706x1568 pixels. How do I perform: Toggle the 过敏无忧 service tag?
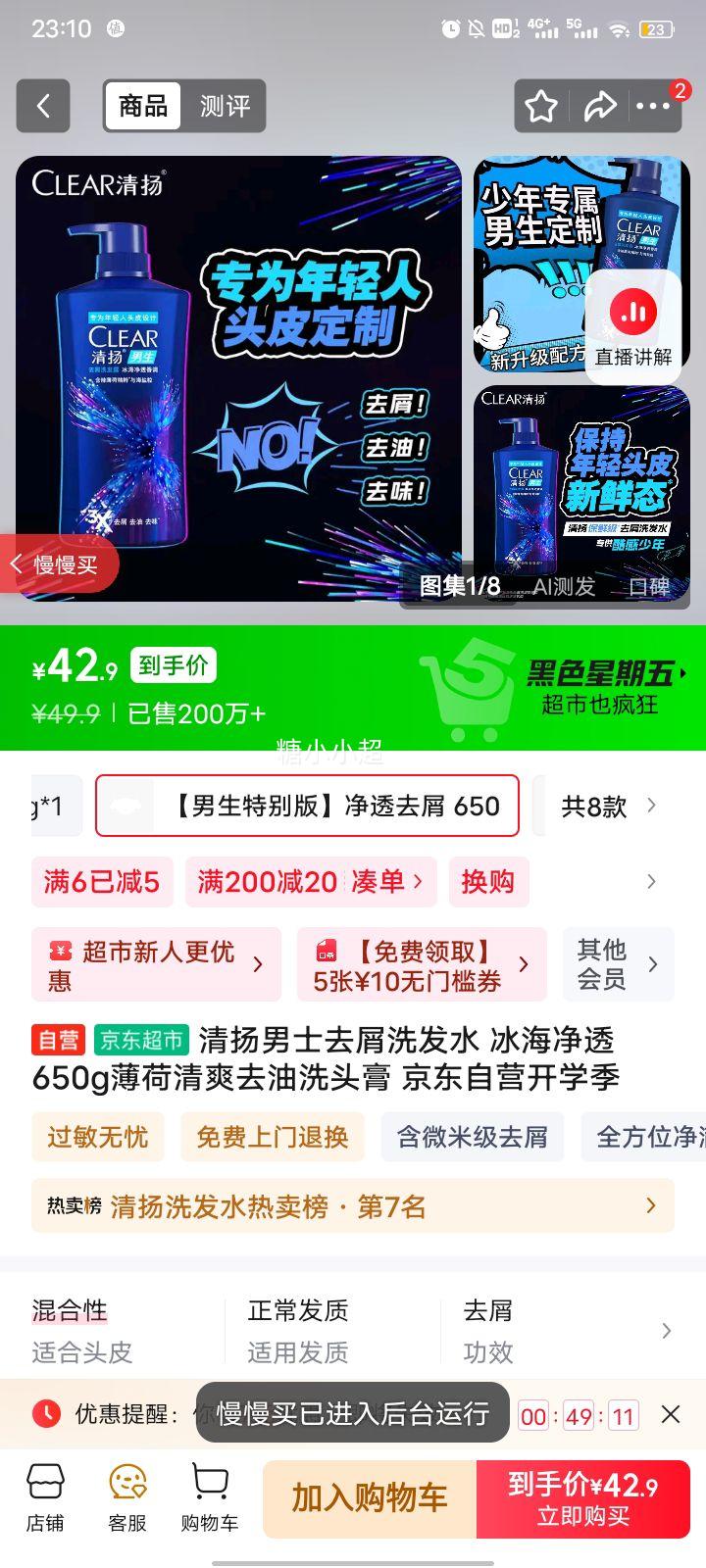pos(97,1137)
